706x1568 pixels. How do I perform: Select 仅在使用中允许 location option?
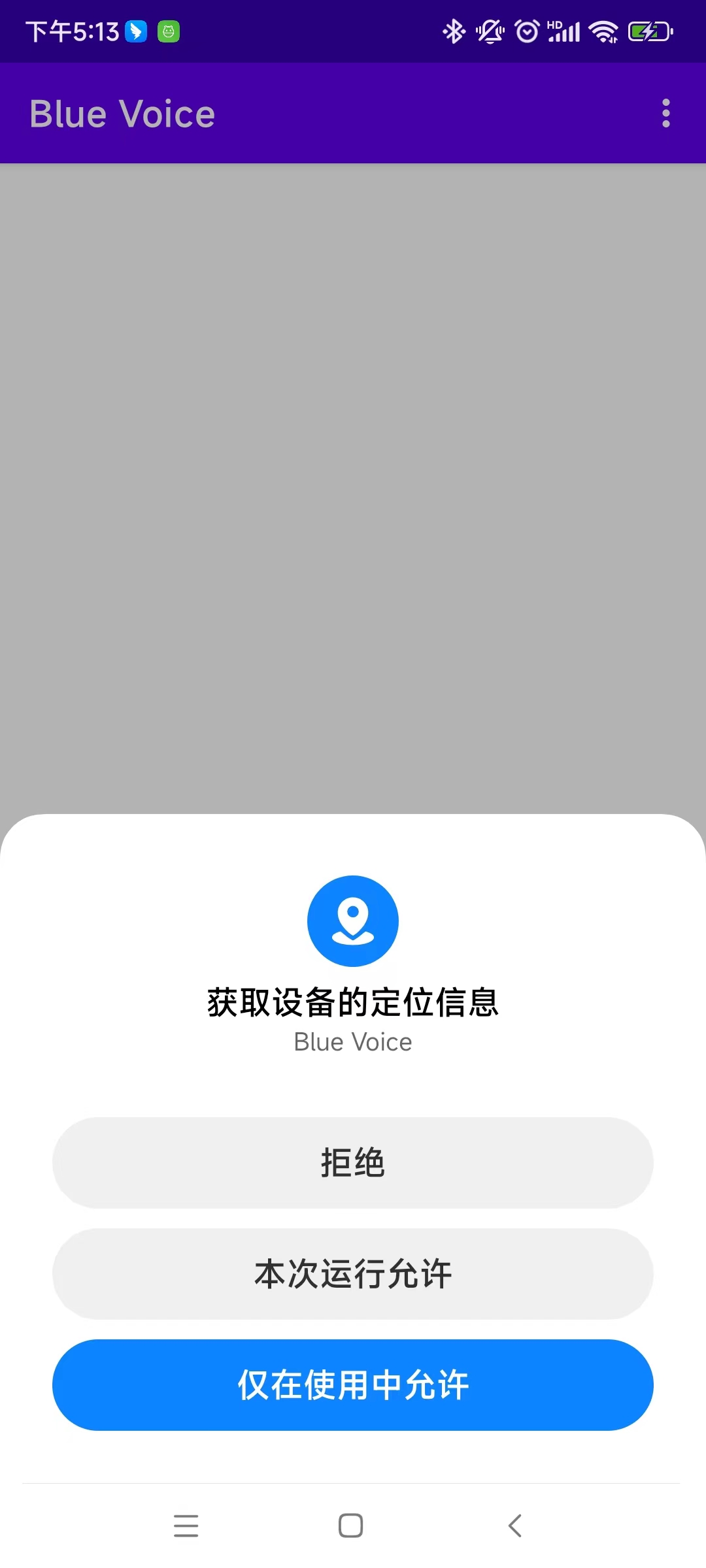point(353,1384)
